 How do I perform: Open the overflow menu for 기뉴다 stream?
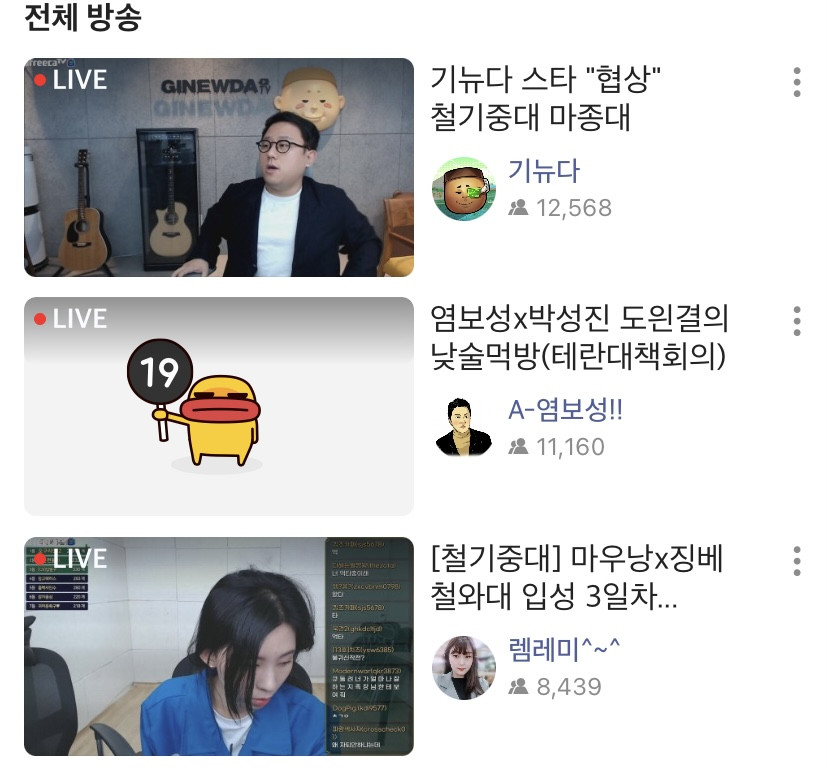click(796, 82)
